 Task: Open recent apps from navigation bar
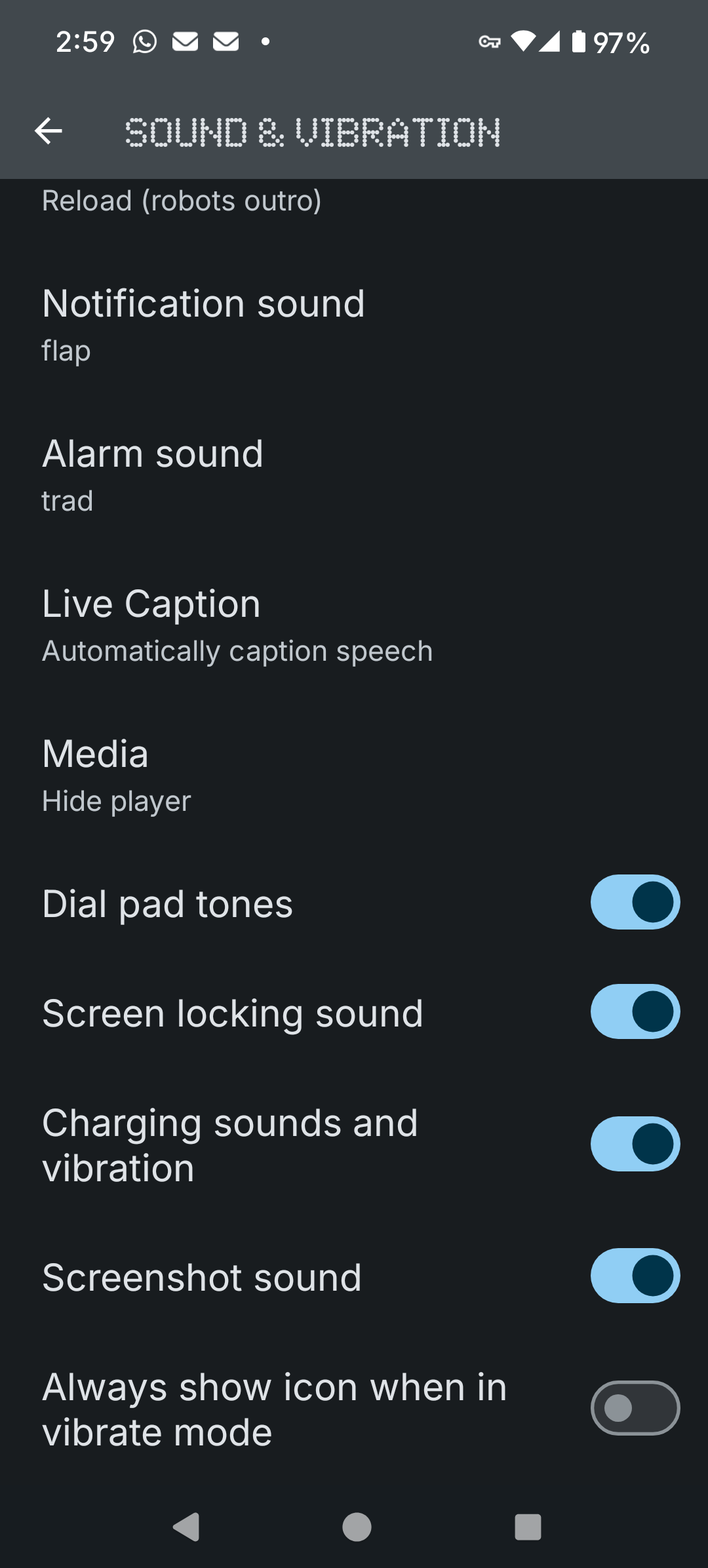pyautogui.click(x=528, y=1527)
